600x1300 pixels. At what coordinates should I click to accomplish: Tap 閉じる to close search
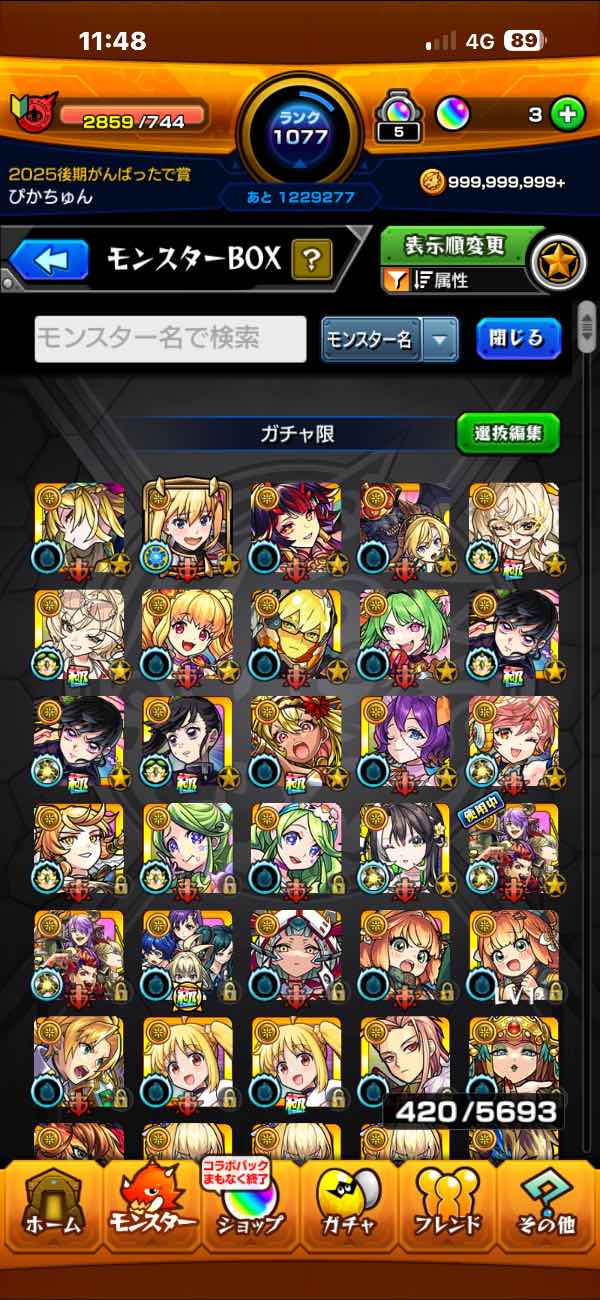(x=517, y=339)
